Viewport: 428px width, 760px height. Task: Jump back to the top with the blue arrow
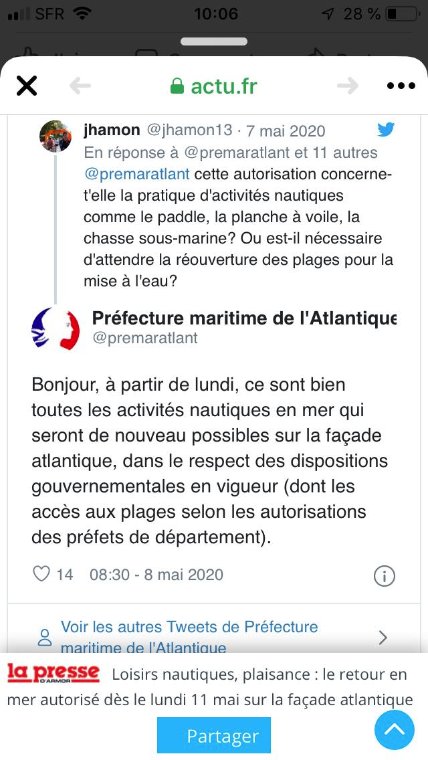click(395, 730)
